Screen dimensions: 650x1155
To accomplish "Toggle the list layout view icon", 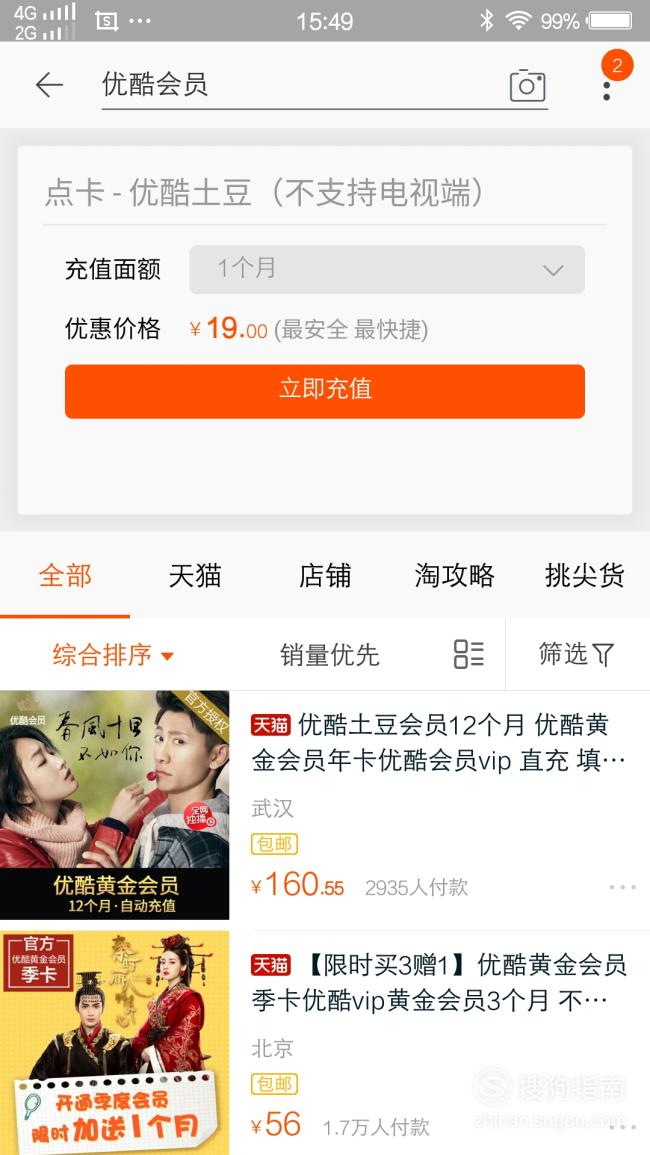I will (469, 654).
